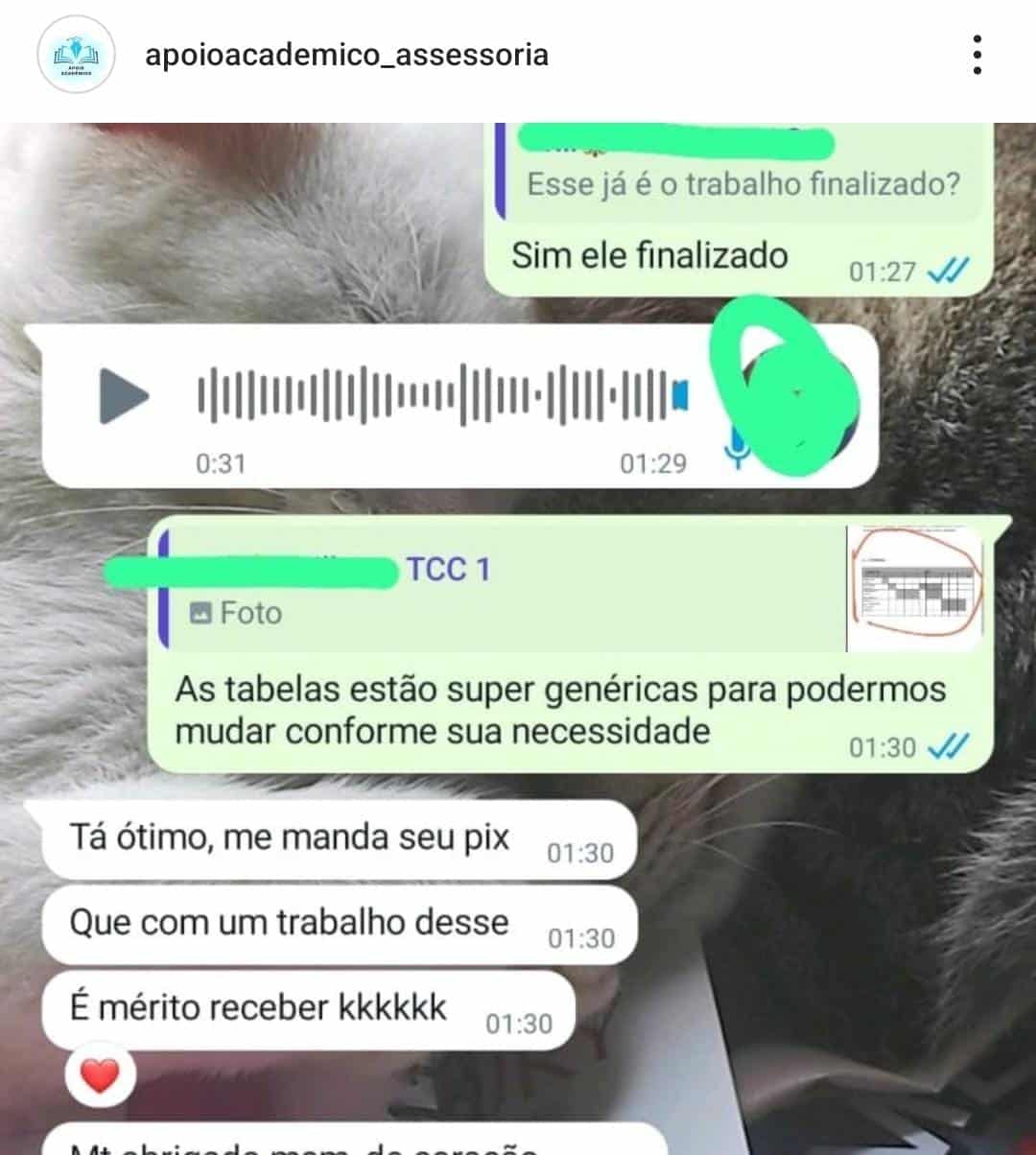The image size is (1036, 1155).
Task: Open the apoioacademico_assessoria profile via username
Action: pos(346,55)
